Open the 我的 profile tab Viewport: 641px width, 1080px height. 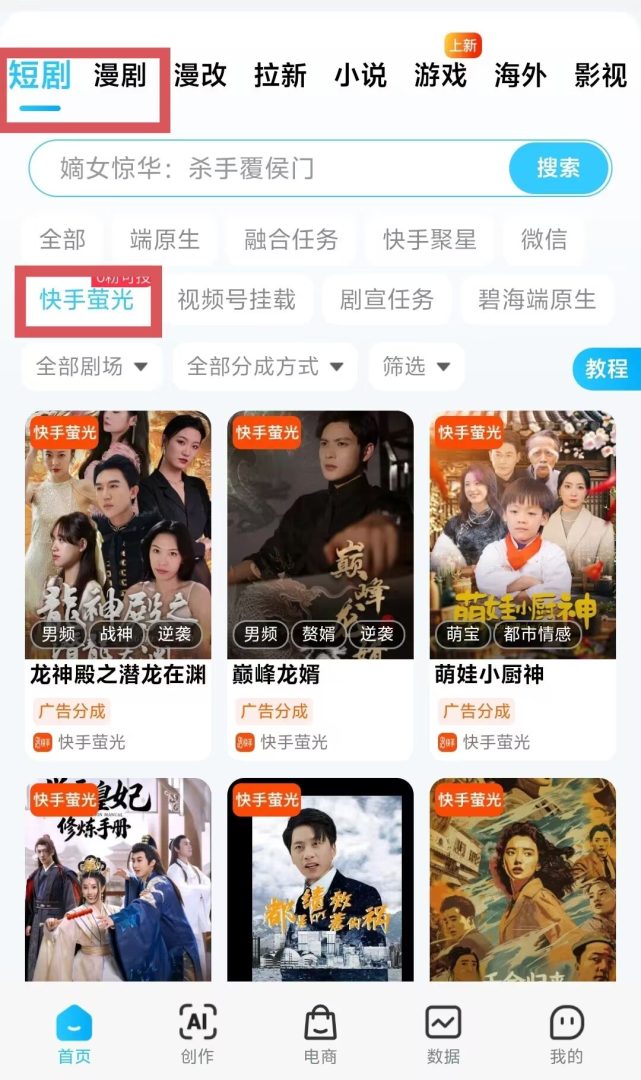566,1035
